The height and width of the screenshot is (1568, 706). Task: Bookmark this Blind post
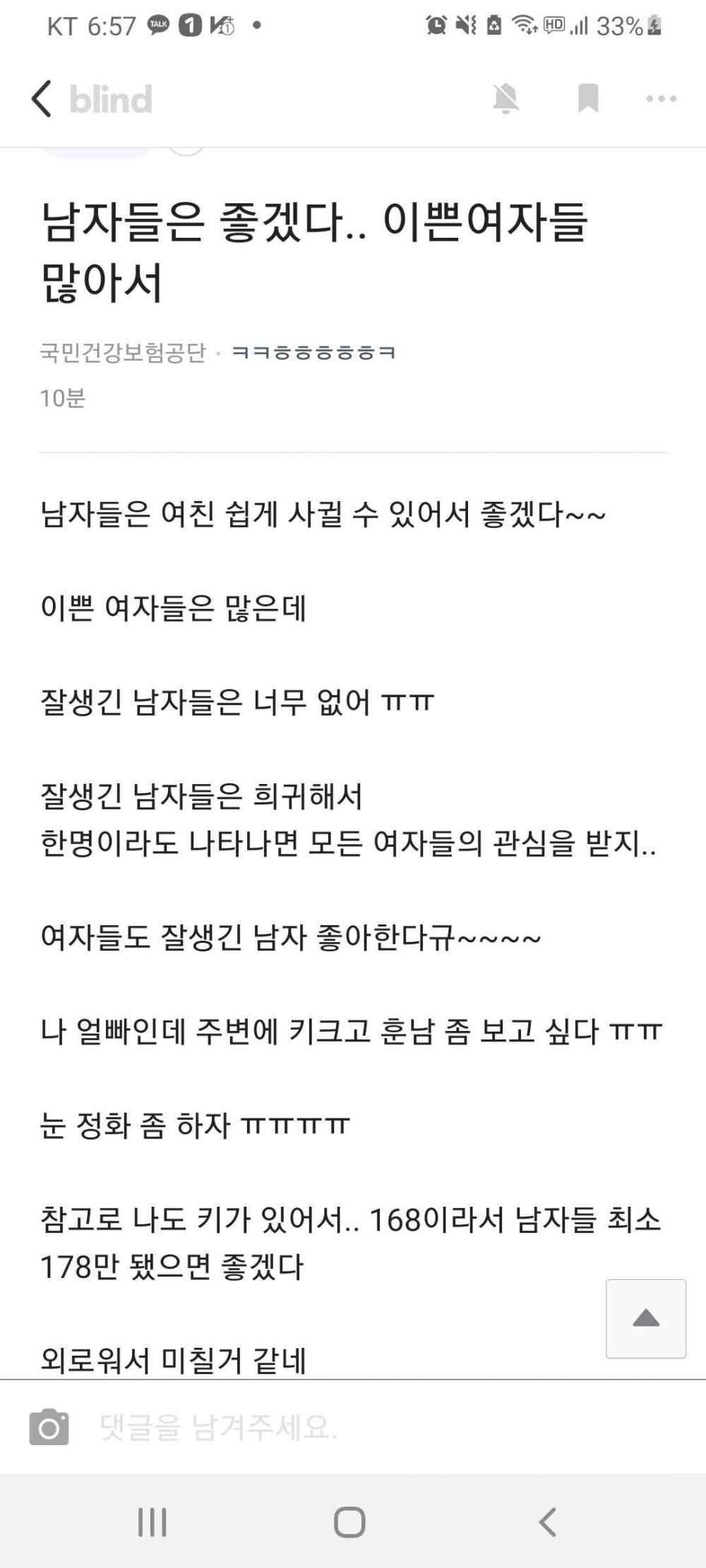point(588,99)
